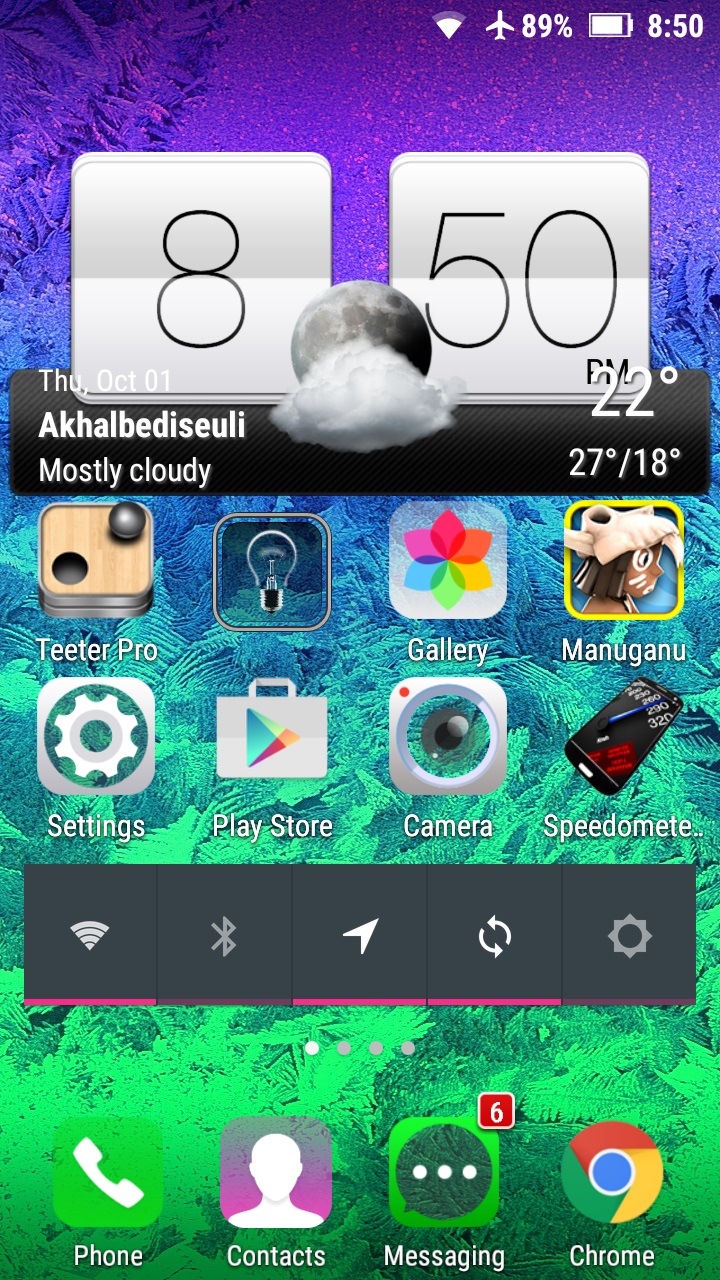Launch the Camera app

point(447,737)
